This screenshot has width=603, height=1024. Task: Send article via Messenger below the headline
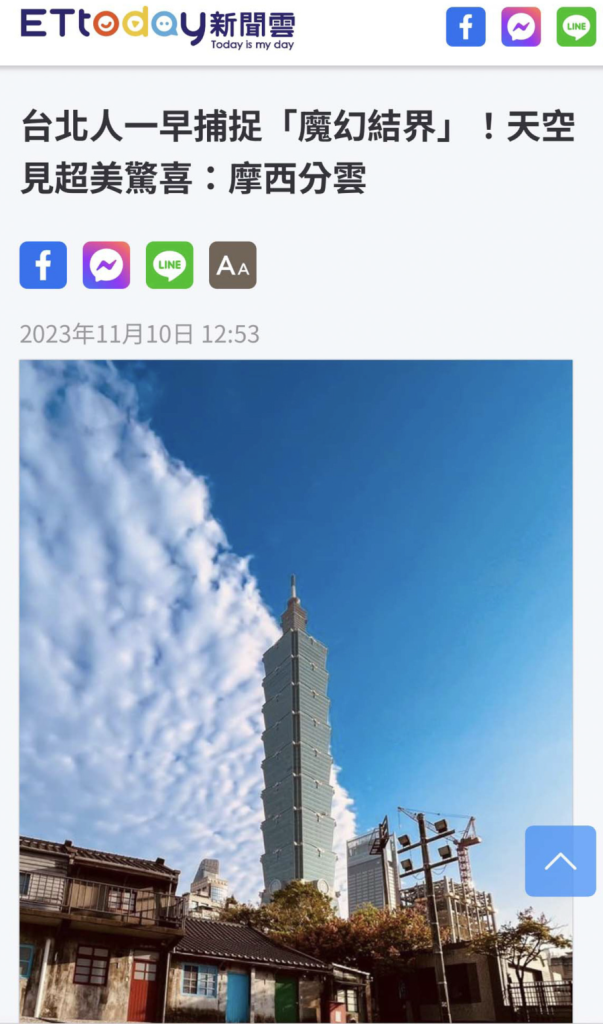[x=106, y=265]
